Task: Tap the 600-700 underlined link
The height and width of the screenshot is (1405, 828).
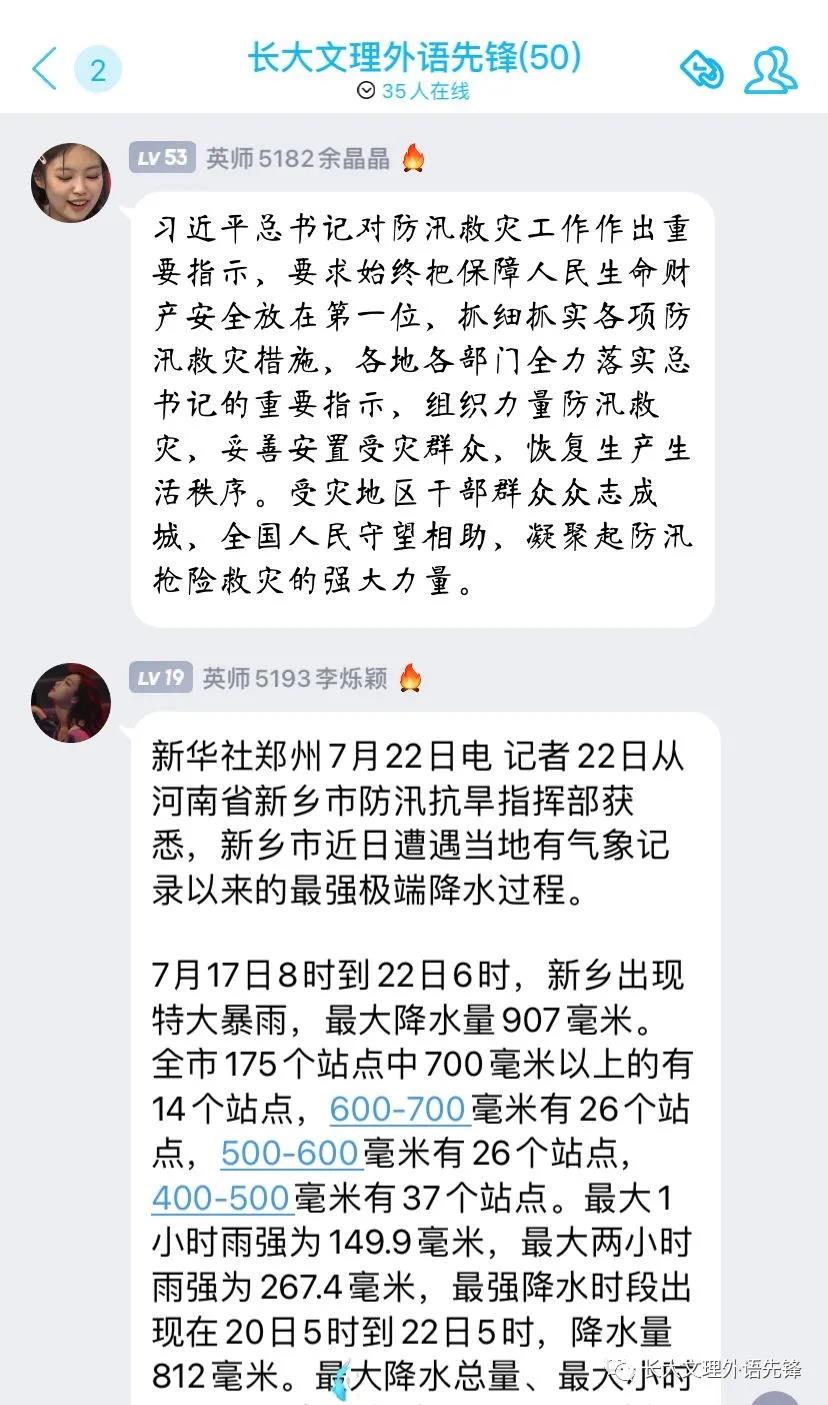Action: [x=399, y=1109]
